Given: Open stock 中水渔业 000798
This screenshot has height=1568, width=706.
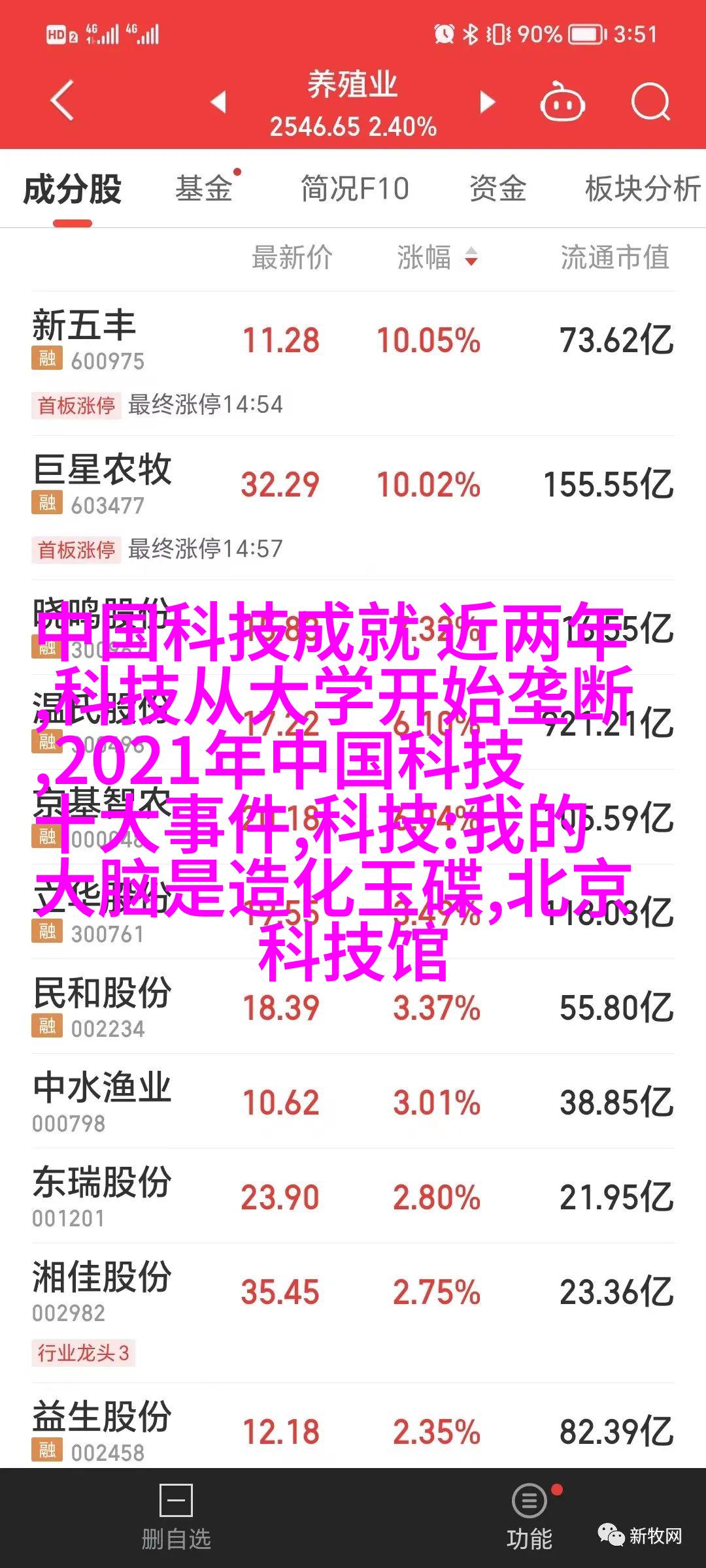Looking at the screenshot, I should (353, 1101).
